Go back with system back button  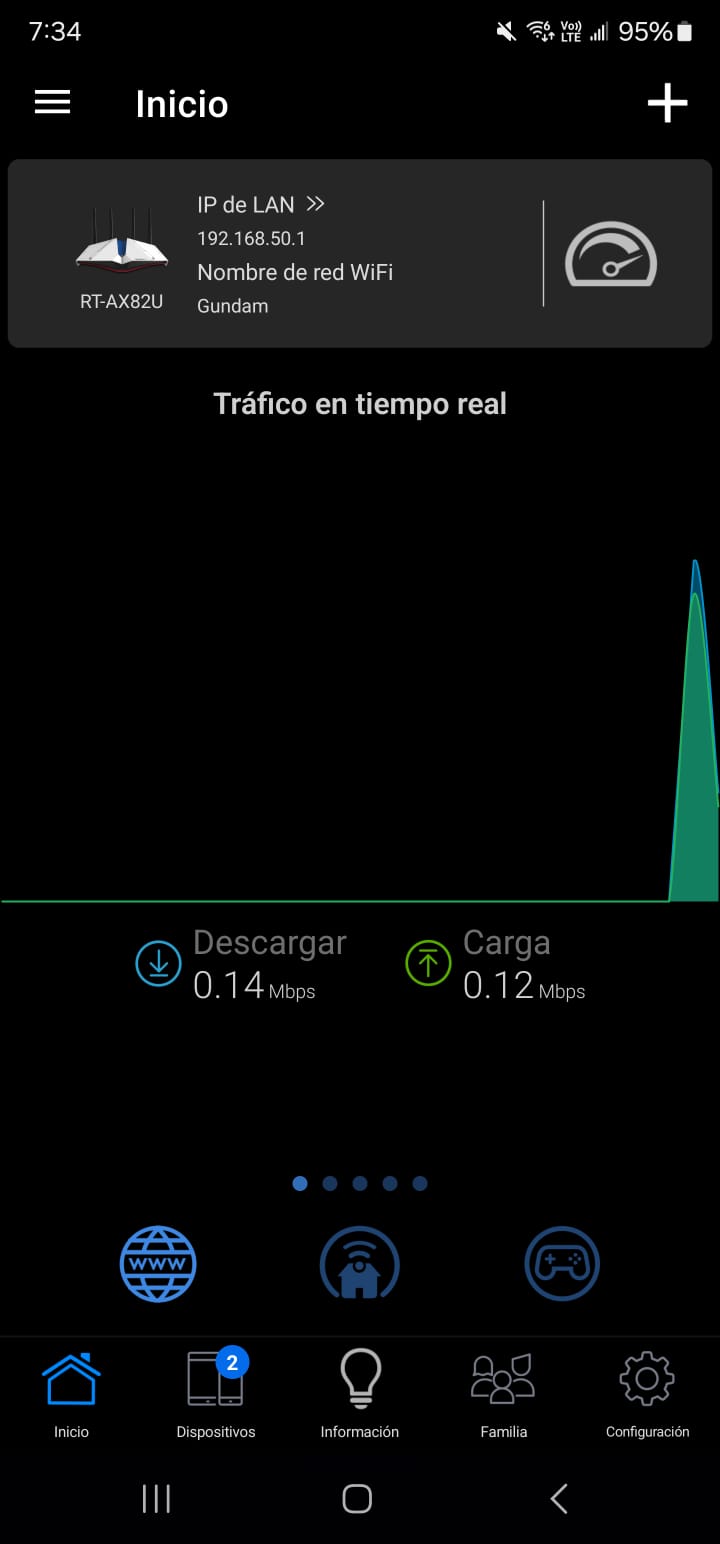click(x=559, y=1498)
